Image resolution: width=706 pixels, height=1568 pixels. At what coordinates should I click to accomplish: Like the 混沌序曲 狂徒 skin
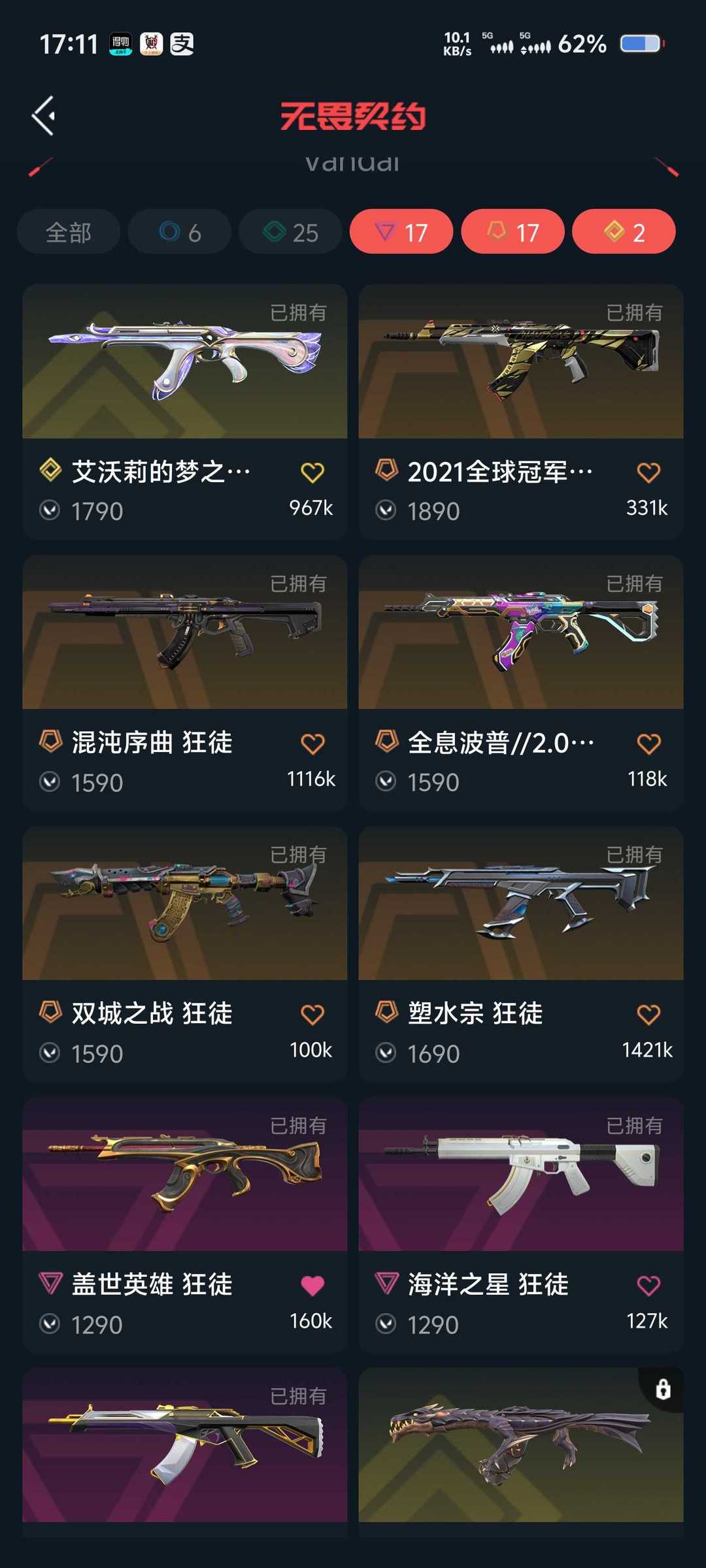coord(312,743)
